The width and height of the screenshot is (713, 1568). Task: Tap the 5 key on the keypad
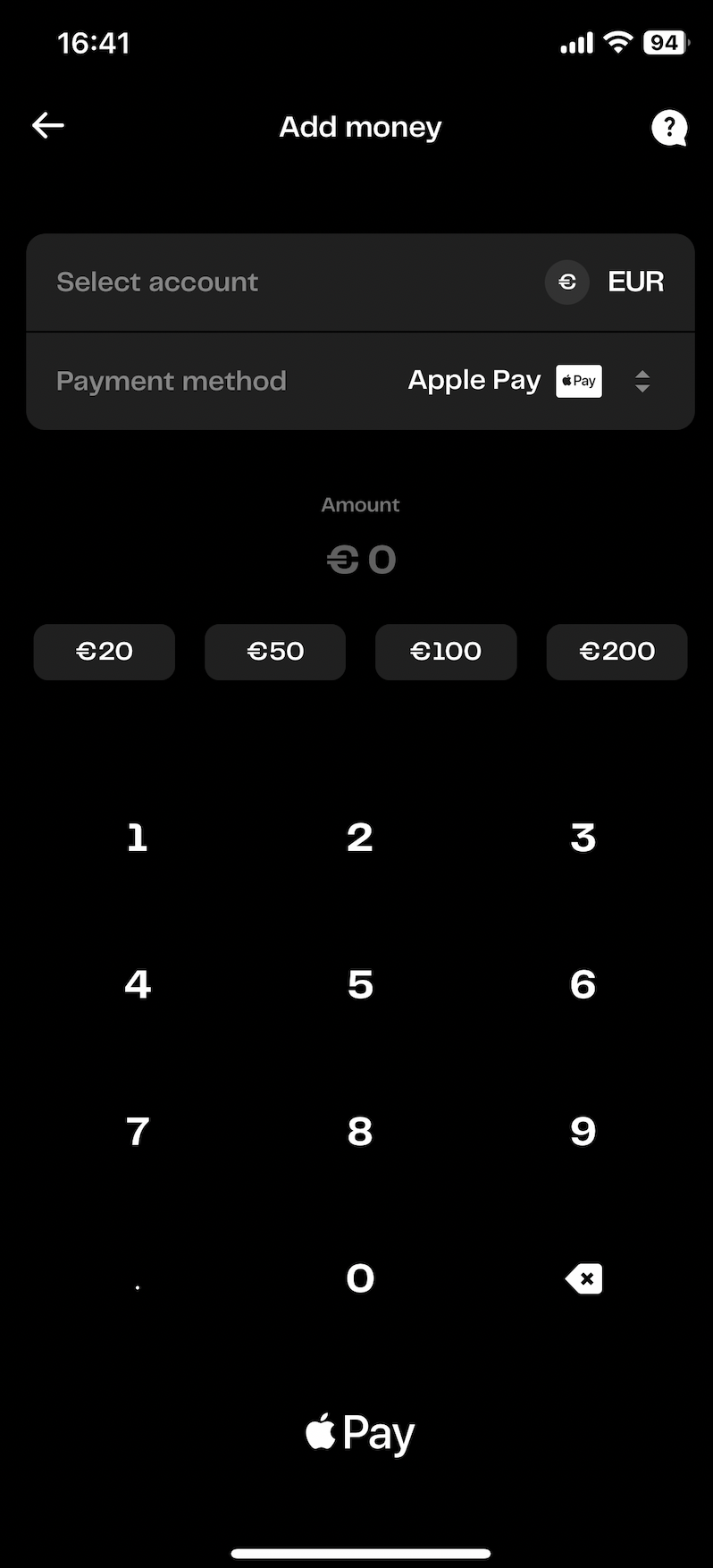(360, 984)
